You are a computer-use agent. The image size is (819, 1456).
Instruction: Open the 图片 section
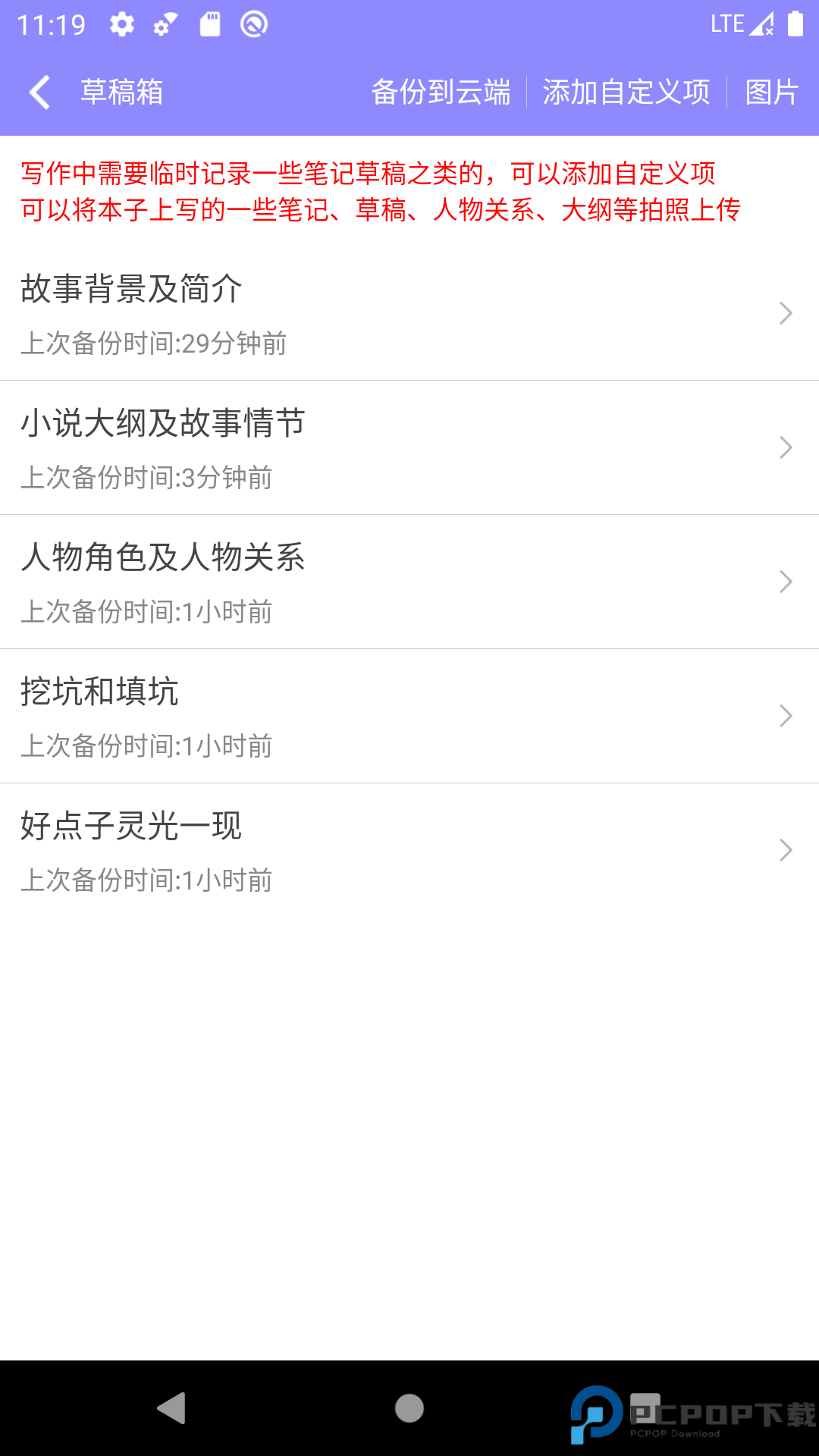[x=771, y=93]
